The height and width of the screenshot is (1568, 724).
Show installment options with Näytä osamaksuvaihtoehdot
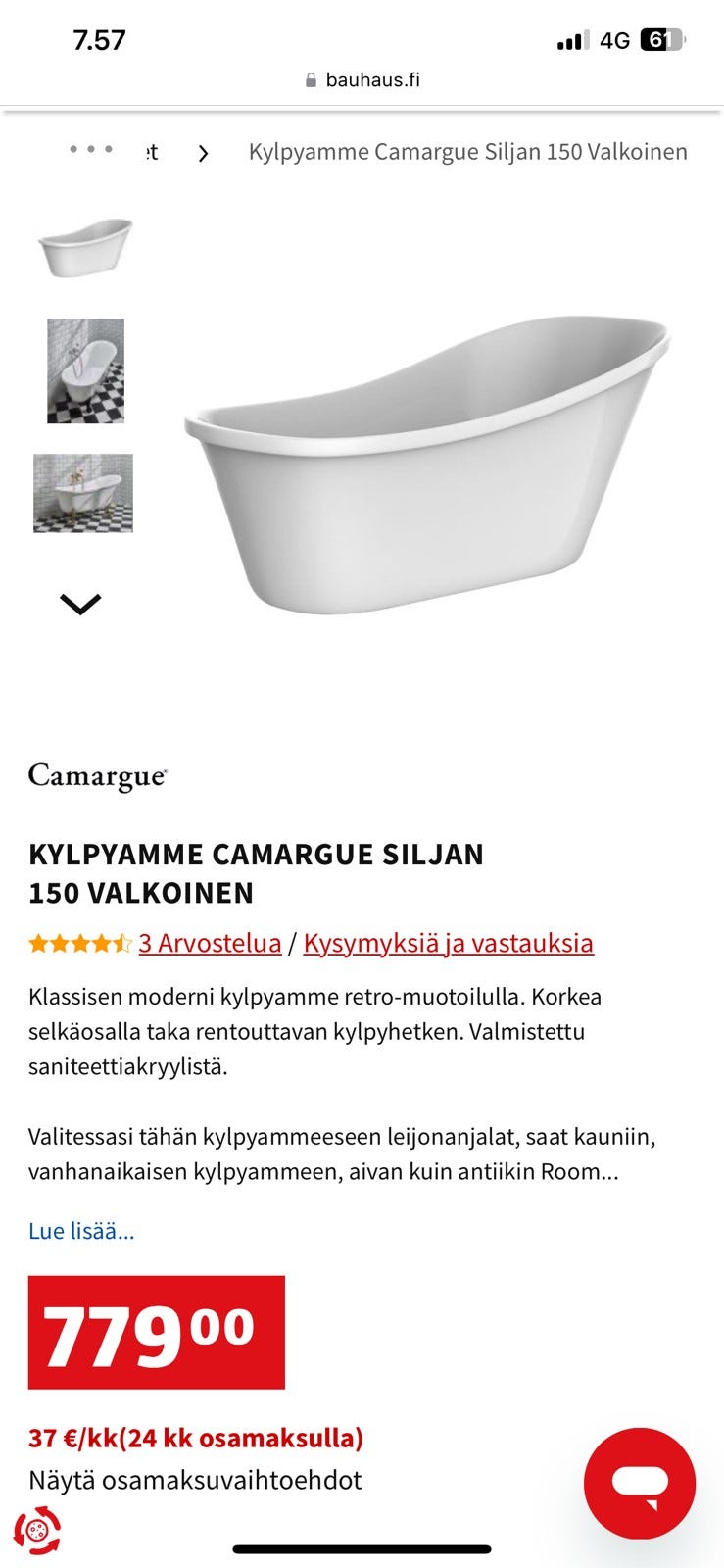point(195,1481)
